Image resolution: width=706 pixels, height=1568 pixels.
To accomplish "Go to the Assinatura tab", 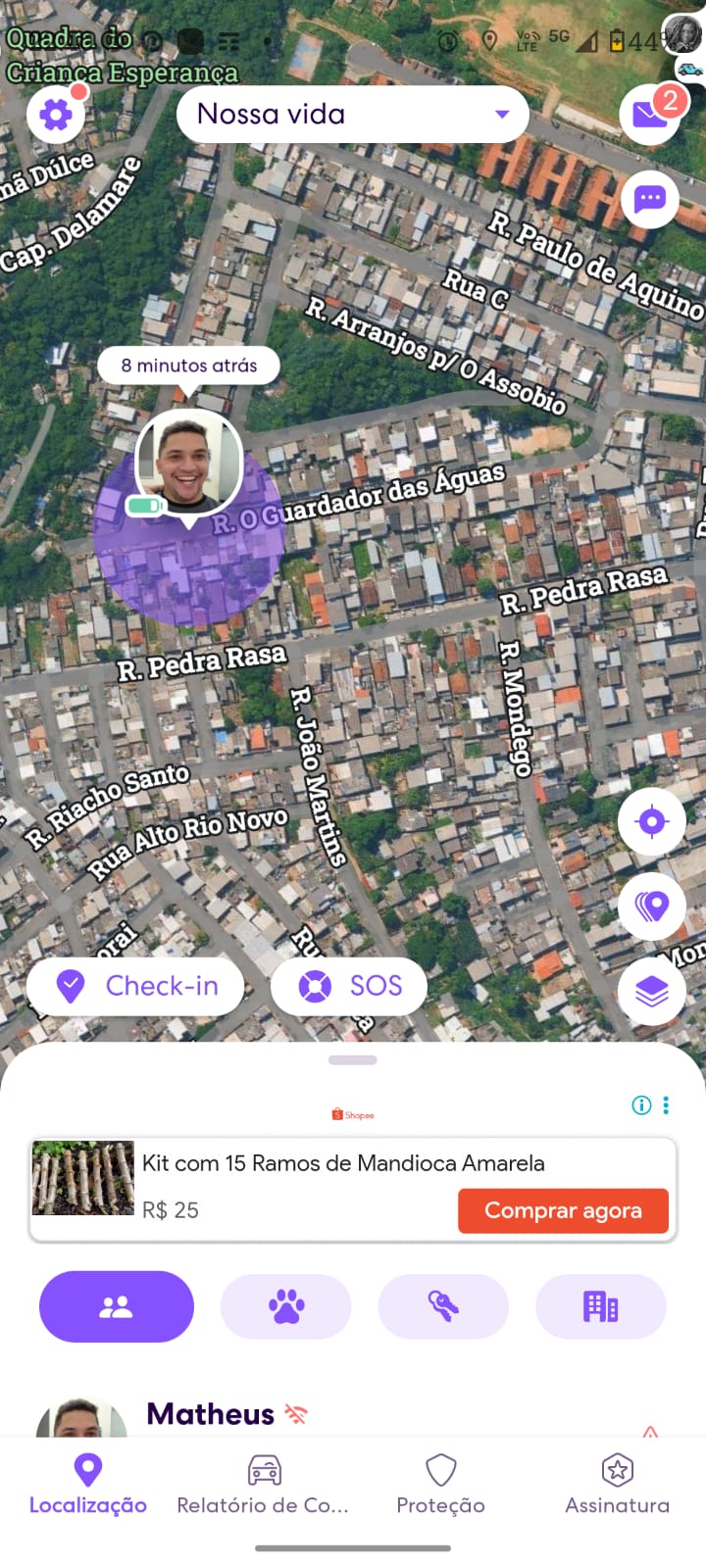I will pyautogui.click(x=617, y=1485).
